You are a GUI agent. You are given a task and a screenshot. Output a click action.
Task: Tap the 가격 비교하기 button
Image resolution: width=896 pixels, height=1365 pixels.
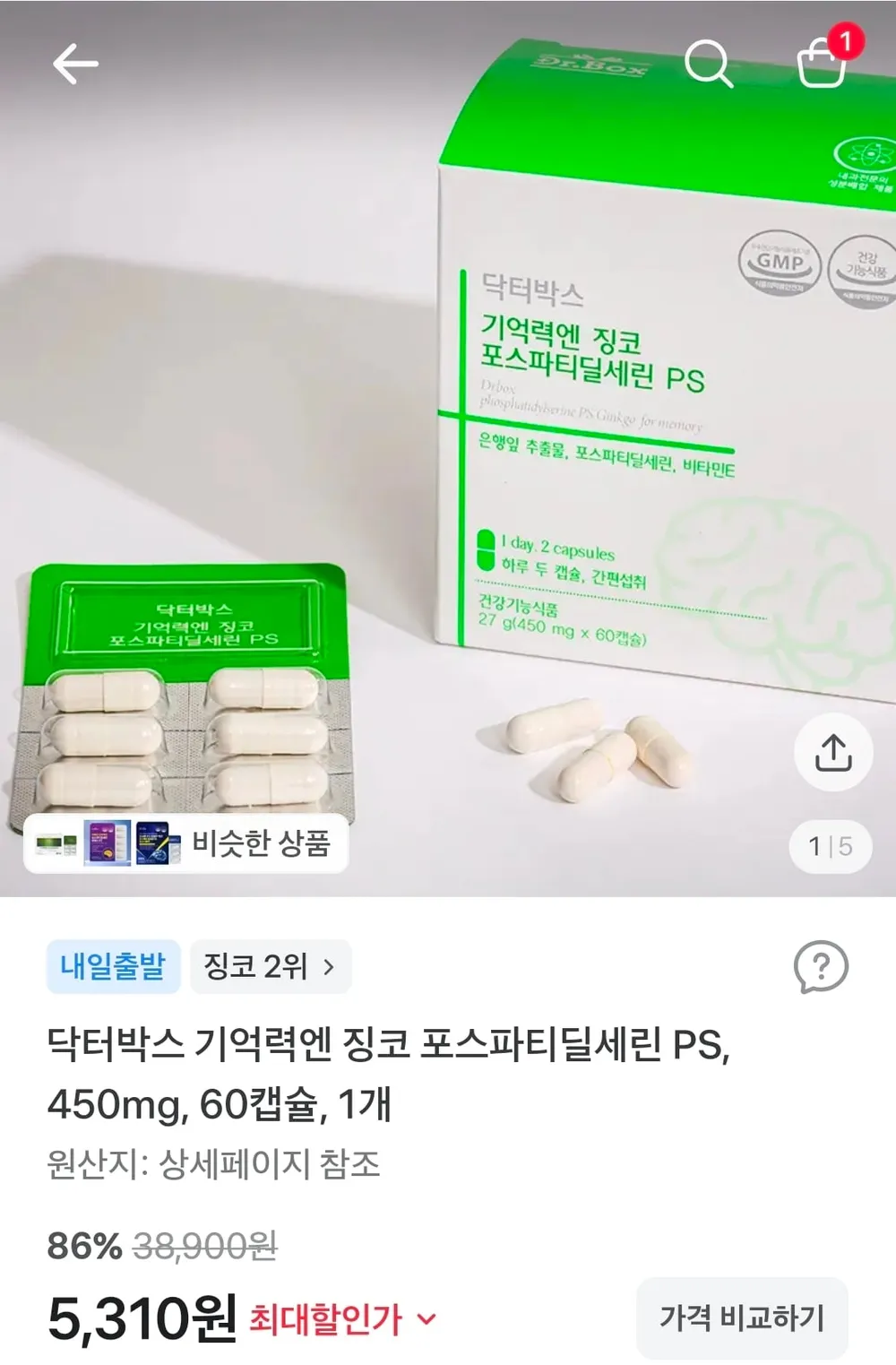click(x=742, y=1317)
